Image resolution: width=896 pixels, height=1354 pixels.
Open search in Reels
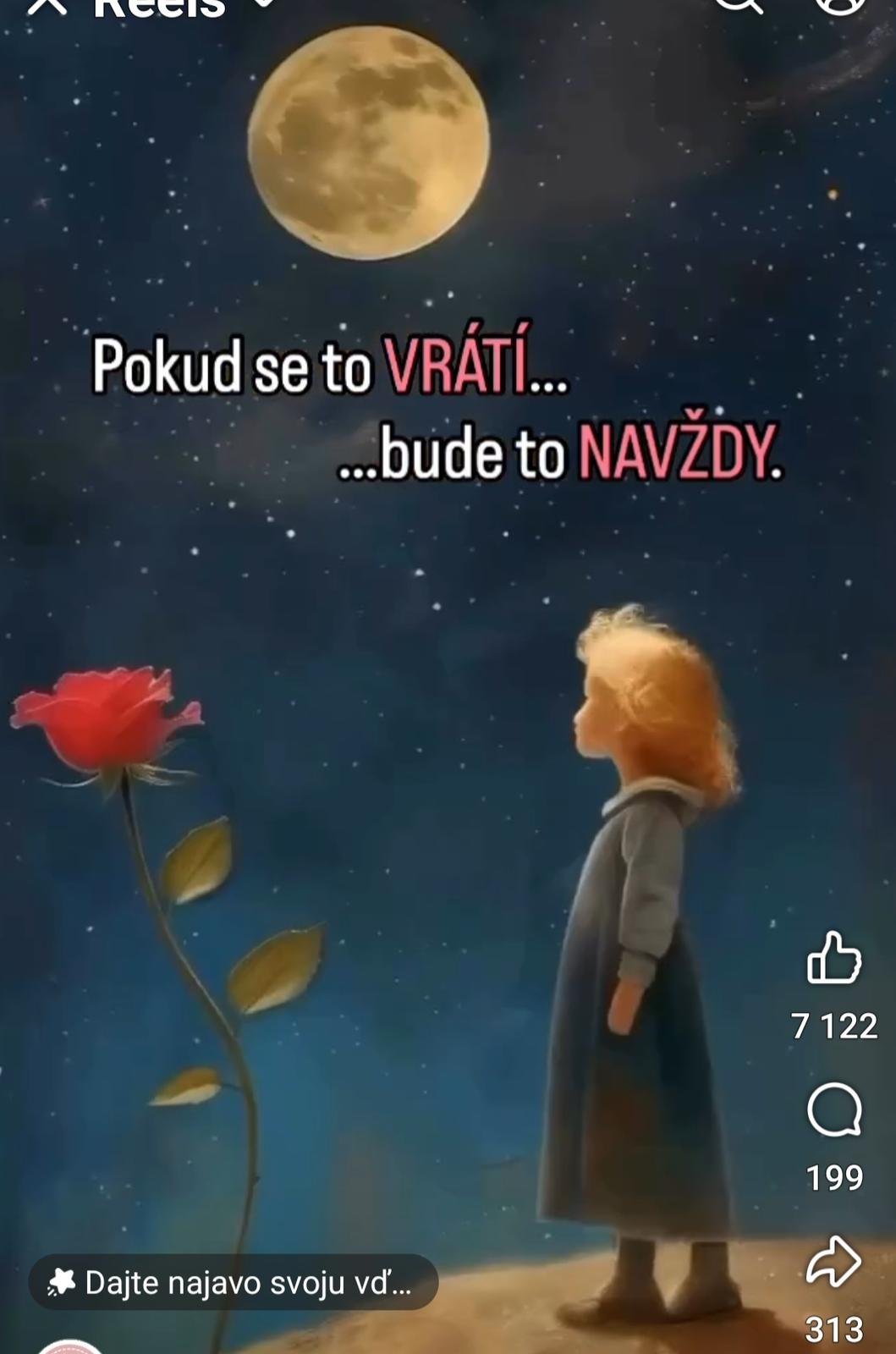pos(739,5)
